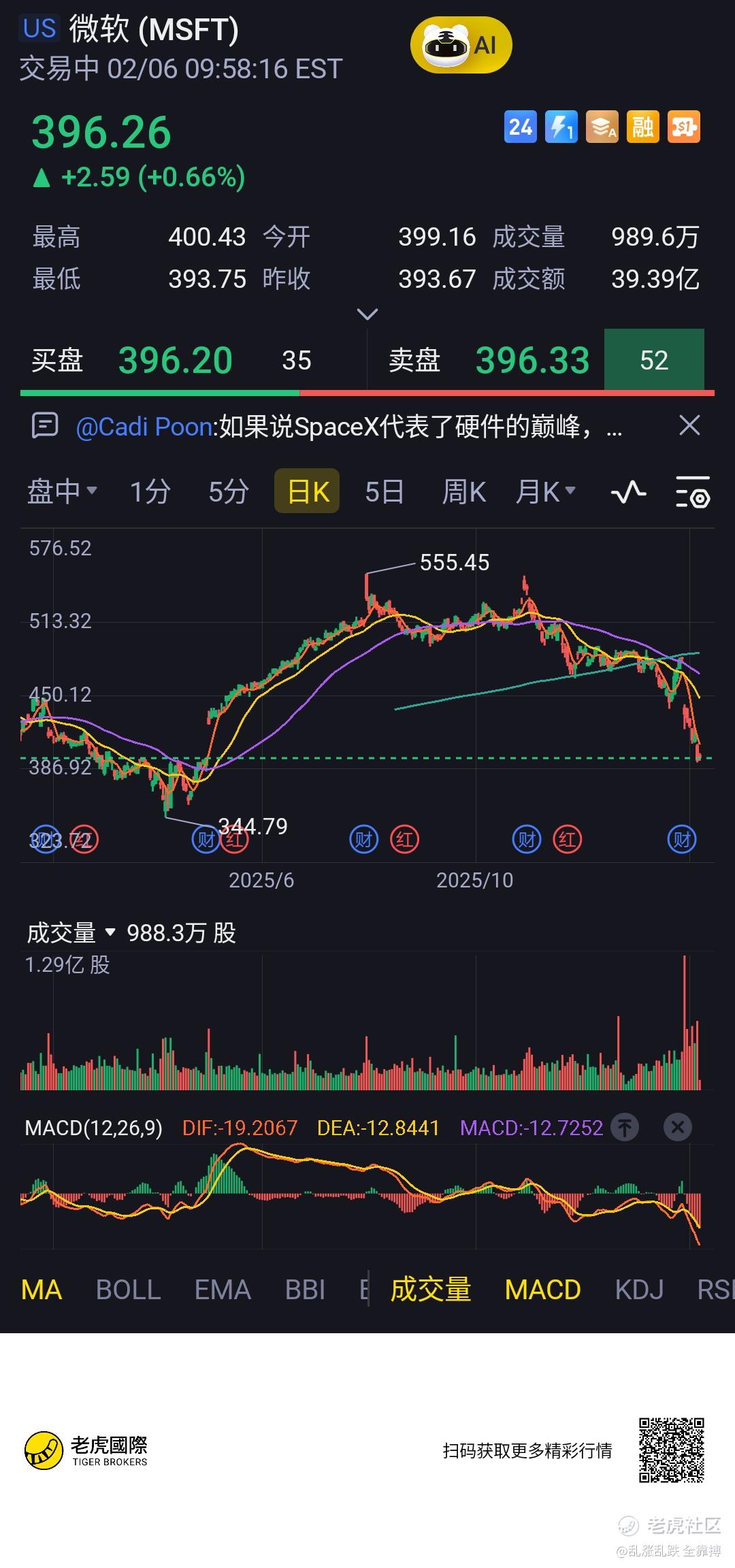The height and width of the screenshot is (1568, 735).
Task: Expand the quote details chevron
Action: click(x=367, y=314)
